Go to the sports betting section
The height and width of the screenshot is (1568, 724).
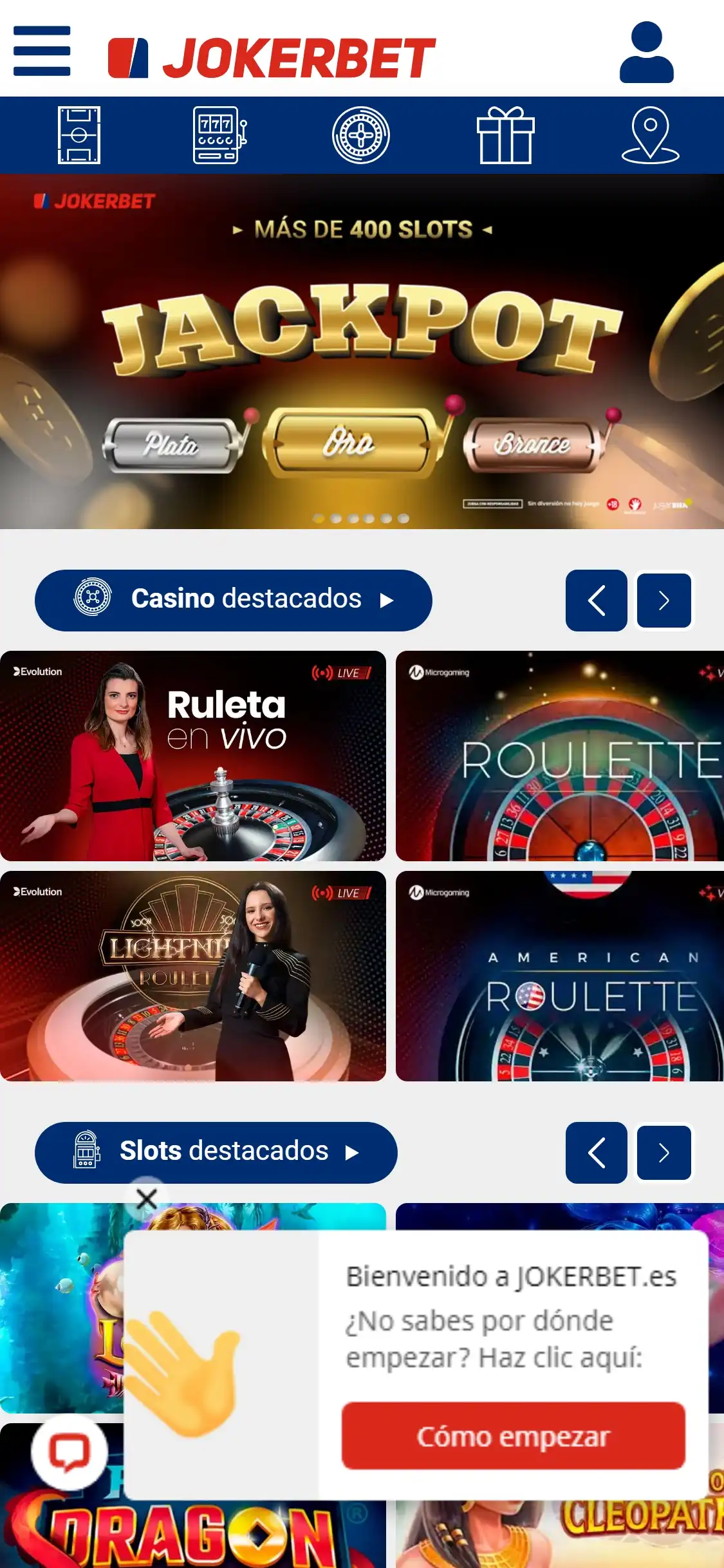pyautogui.click(x=79, y=135)
